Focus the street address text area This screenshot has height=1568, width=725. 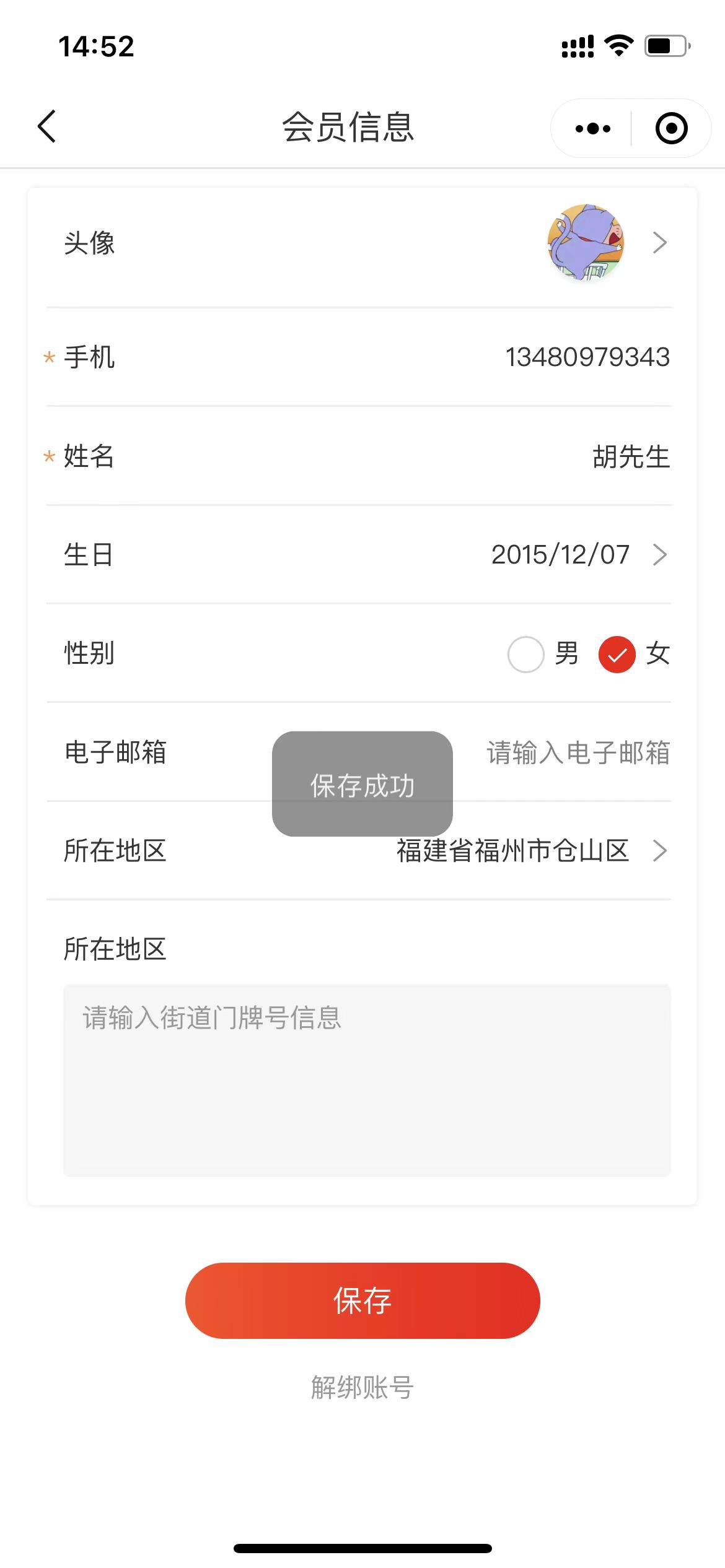[x=367, y=1080]
